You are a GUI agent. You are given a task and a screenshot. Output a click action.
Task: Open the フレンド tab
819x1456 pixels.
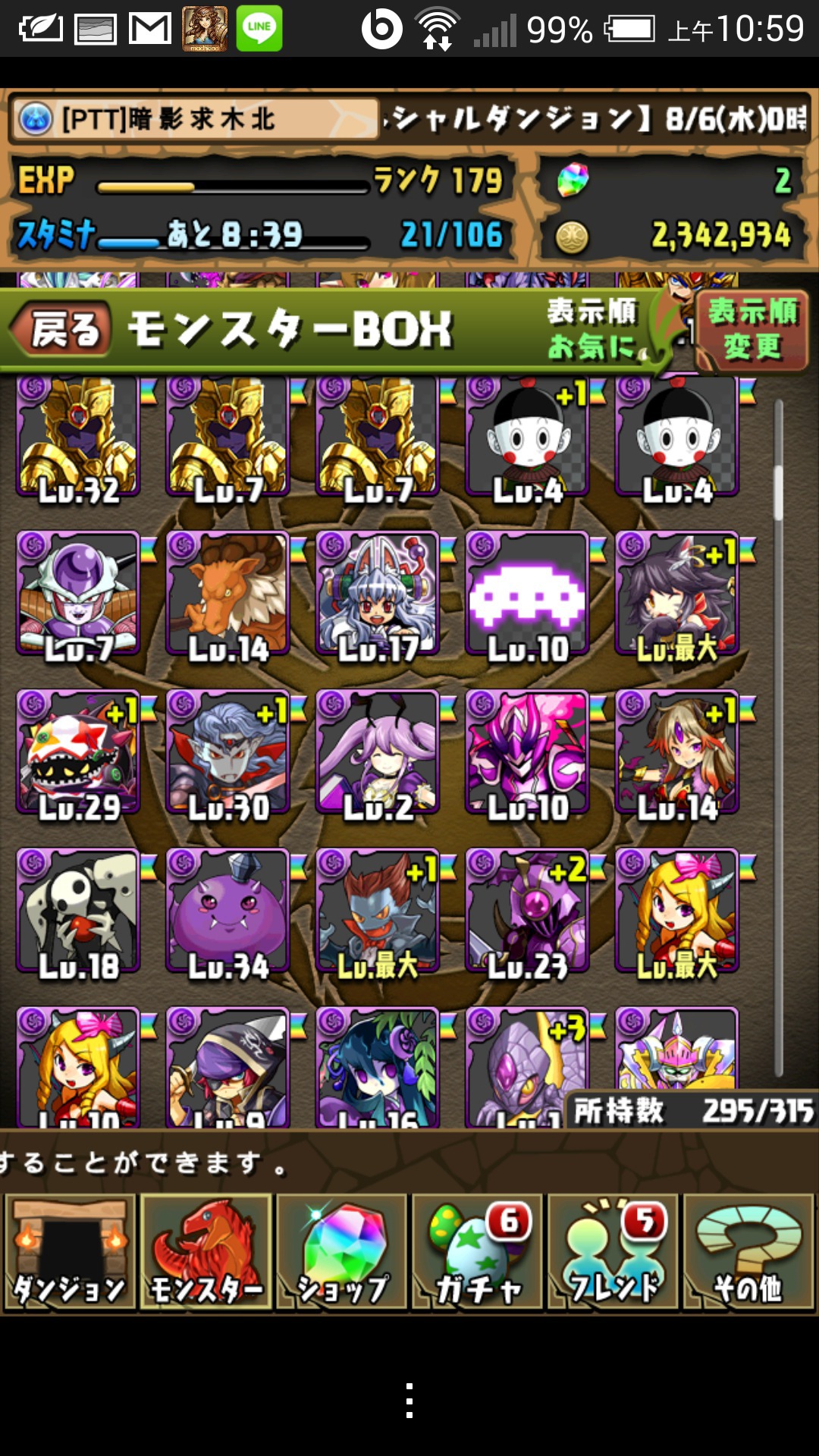pyautogui.click(x=613, y=1252)
